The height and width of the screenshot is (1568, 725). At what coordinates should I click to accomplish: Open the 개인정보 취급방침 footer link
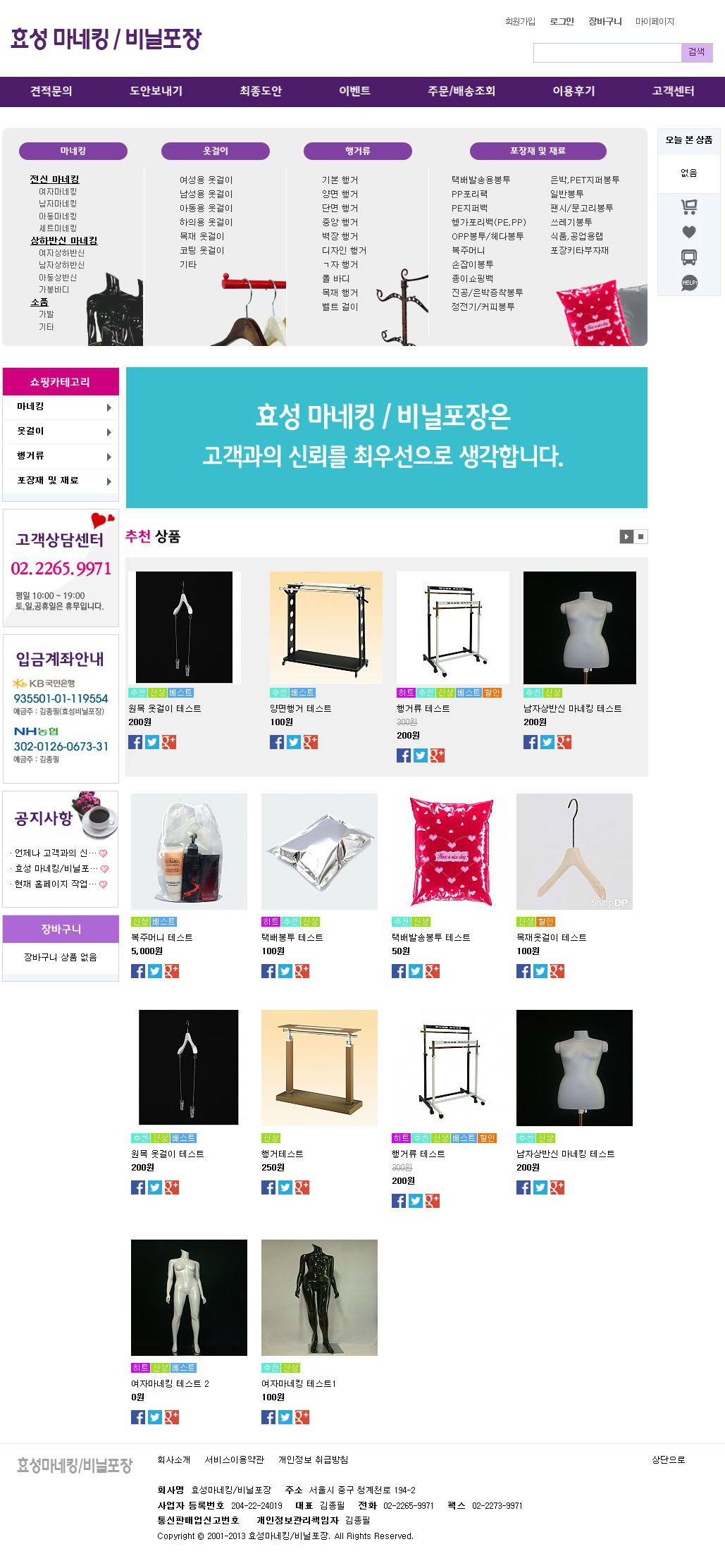click(313, 1459)
